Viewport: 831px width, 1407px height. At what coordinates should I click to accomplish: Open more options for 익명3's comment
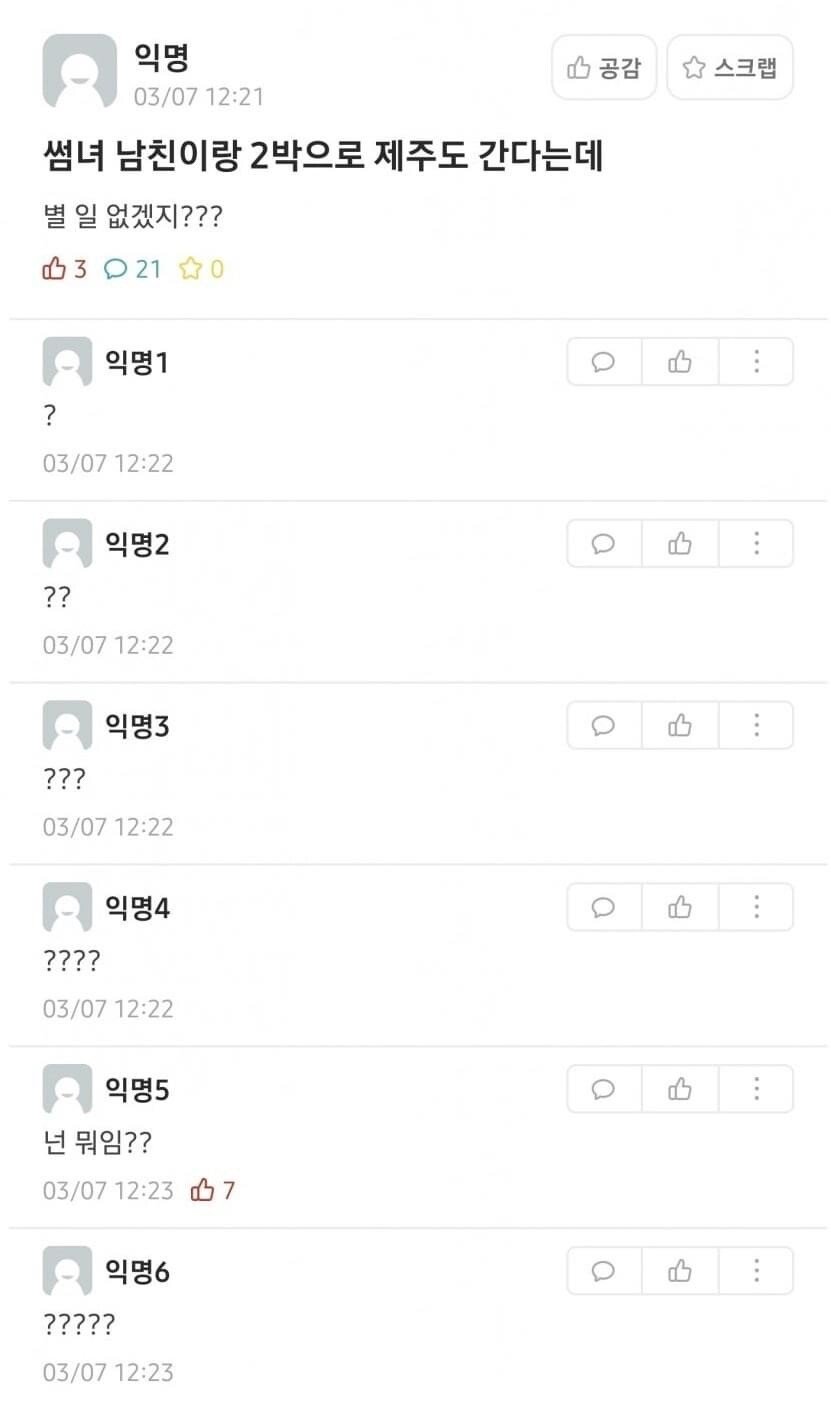pos(756,725)
